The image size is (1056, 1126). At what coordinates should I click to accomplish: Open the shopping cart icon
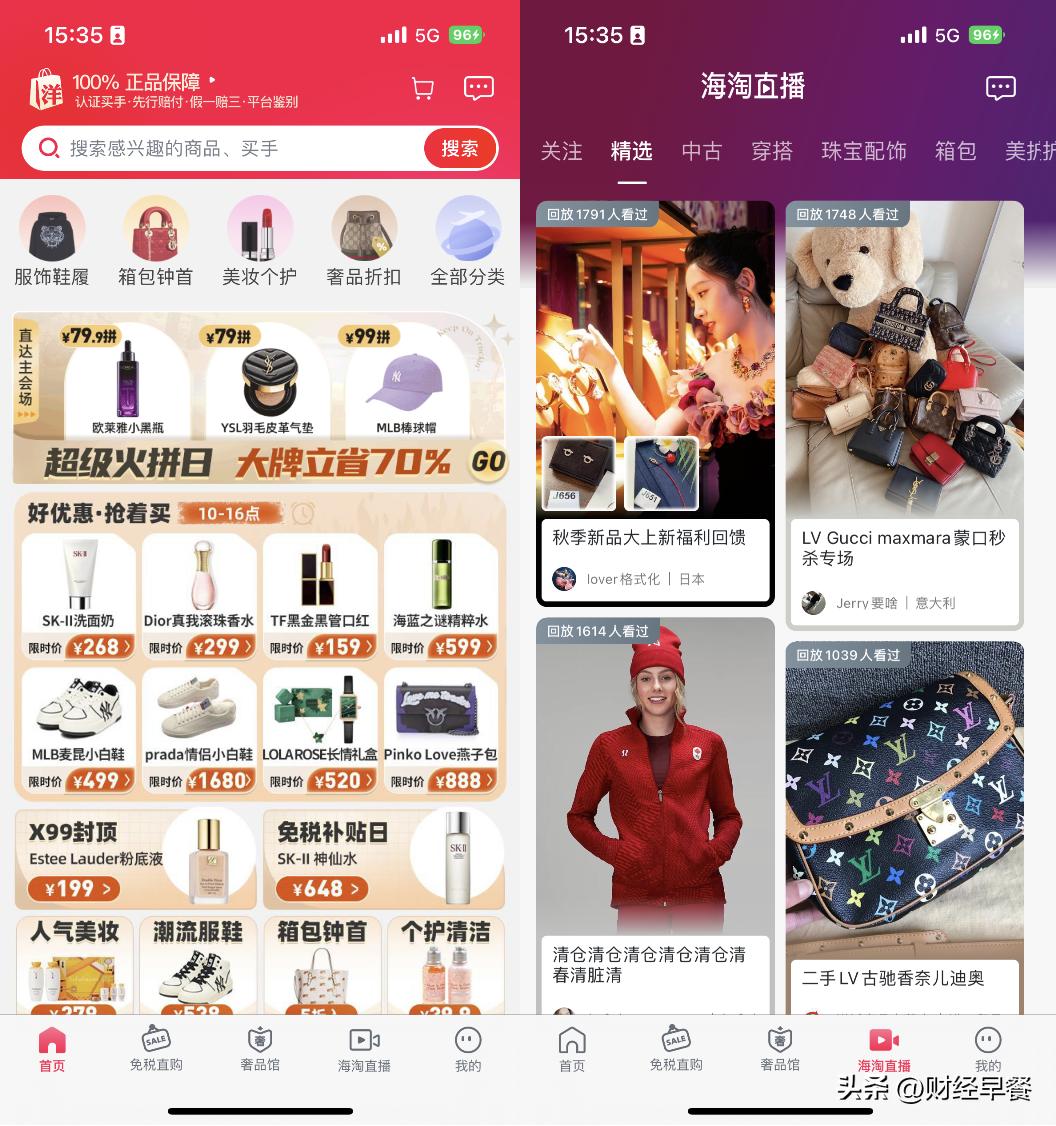pyautogui.click(x=422, y=88)
